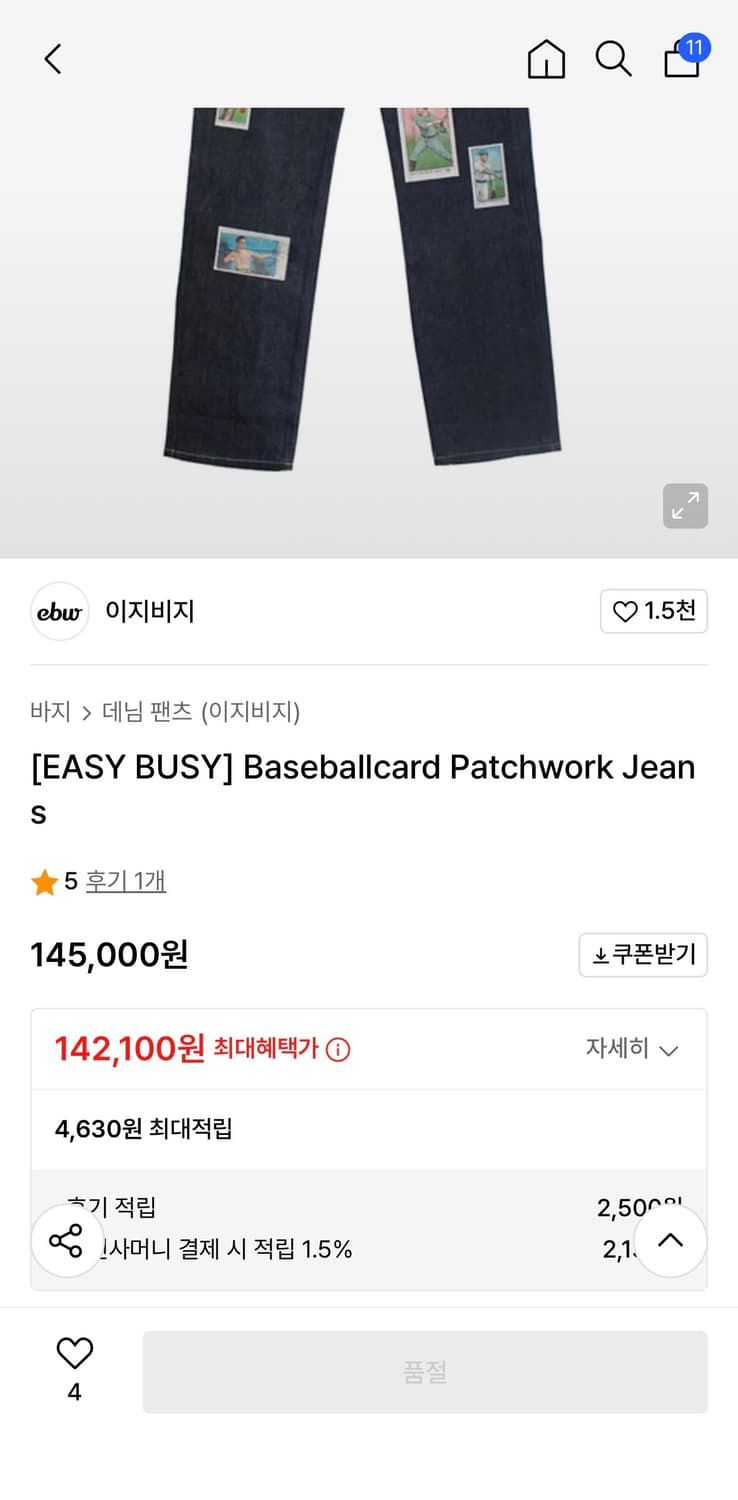Open the search function

pos(613,59)
